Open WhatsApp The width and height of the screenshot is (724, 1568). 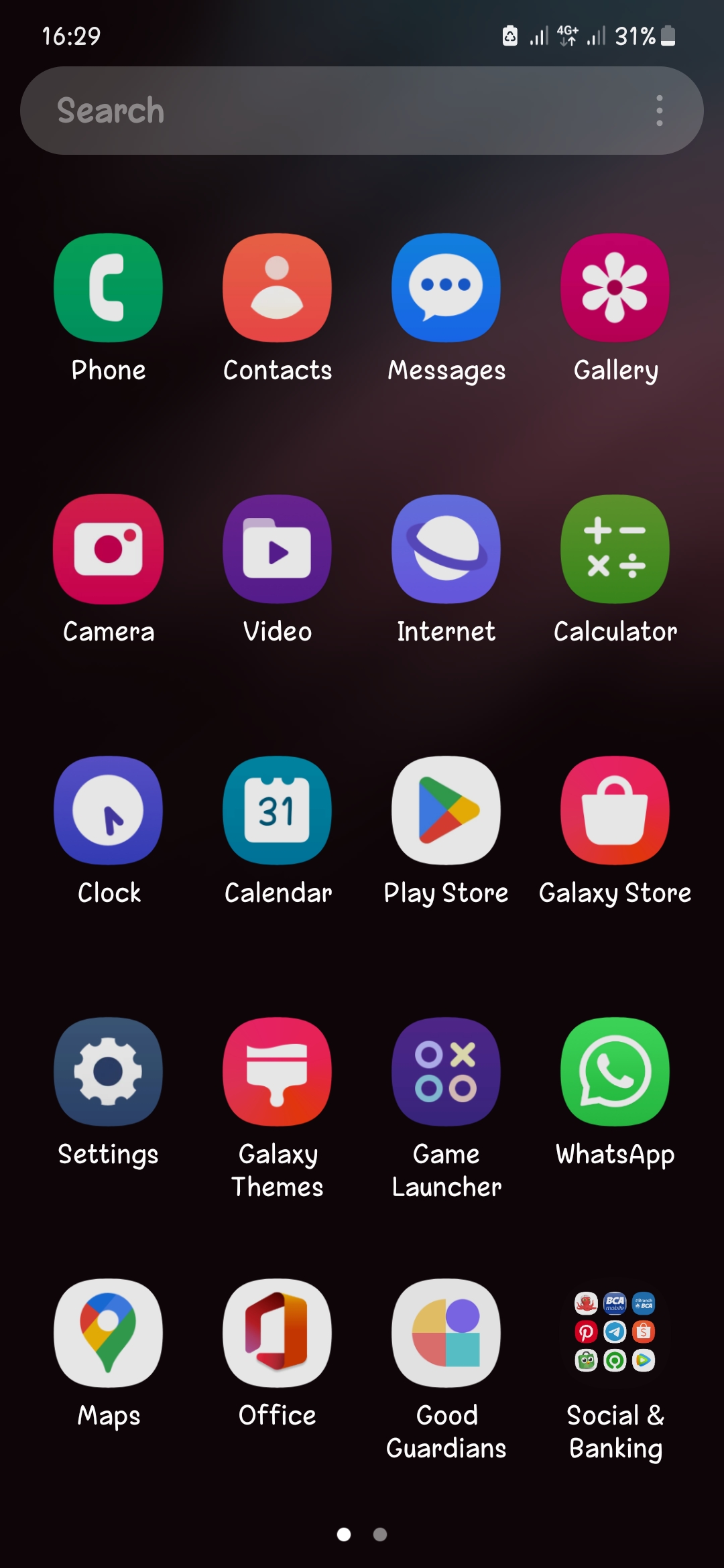tap(615, 1071)
